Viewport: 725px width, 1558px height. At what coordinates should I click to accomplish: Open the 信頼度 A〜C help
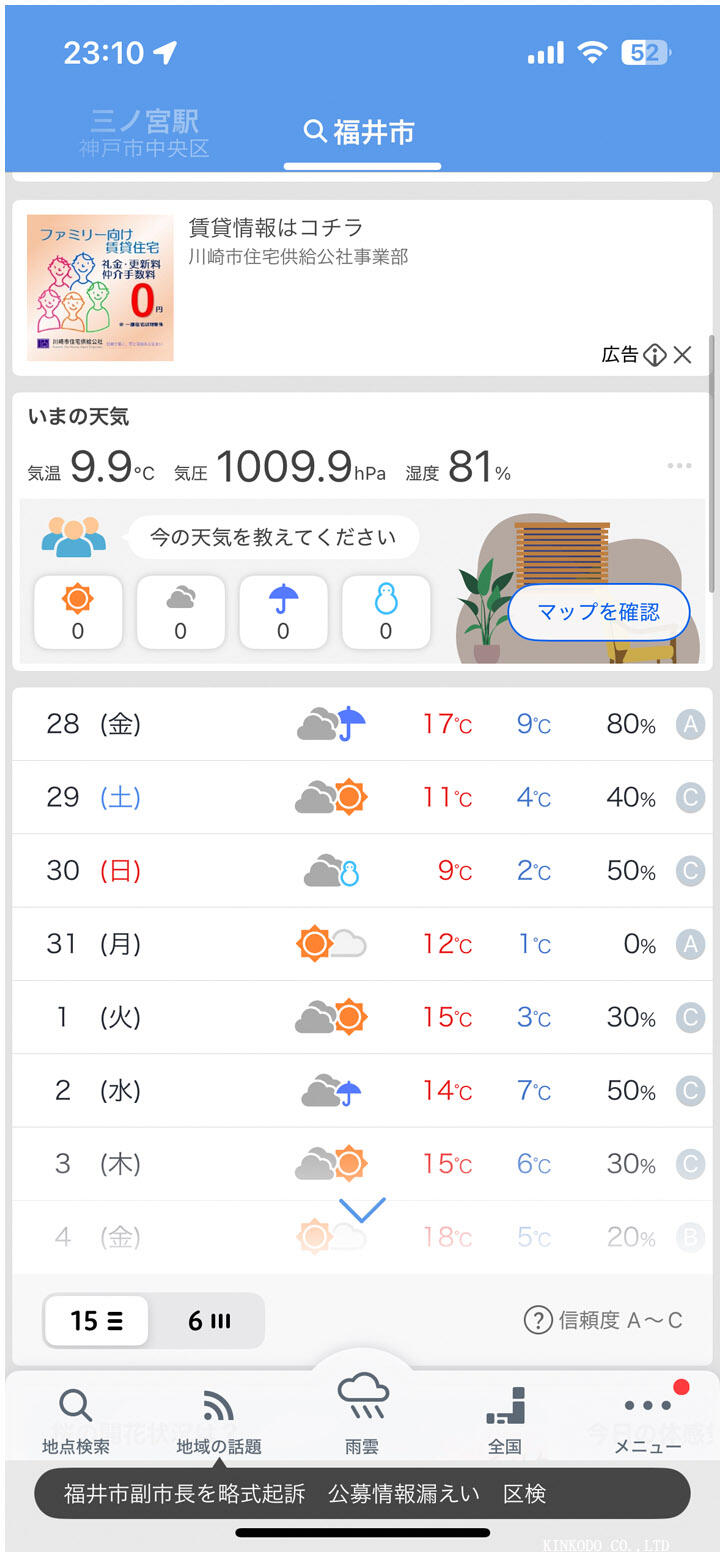pos(603,1320)
